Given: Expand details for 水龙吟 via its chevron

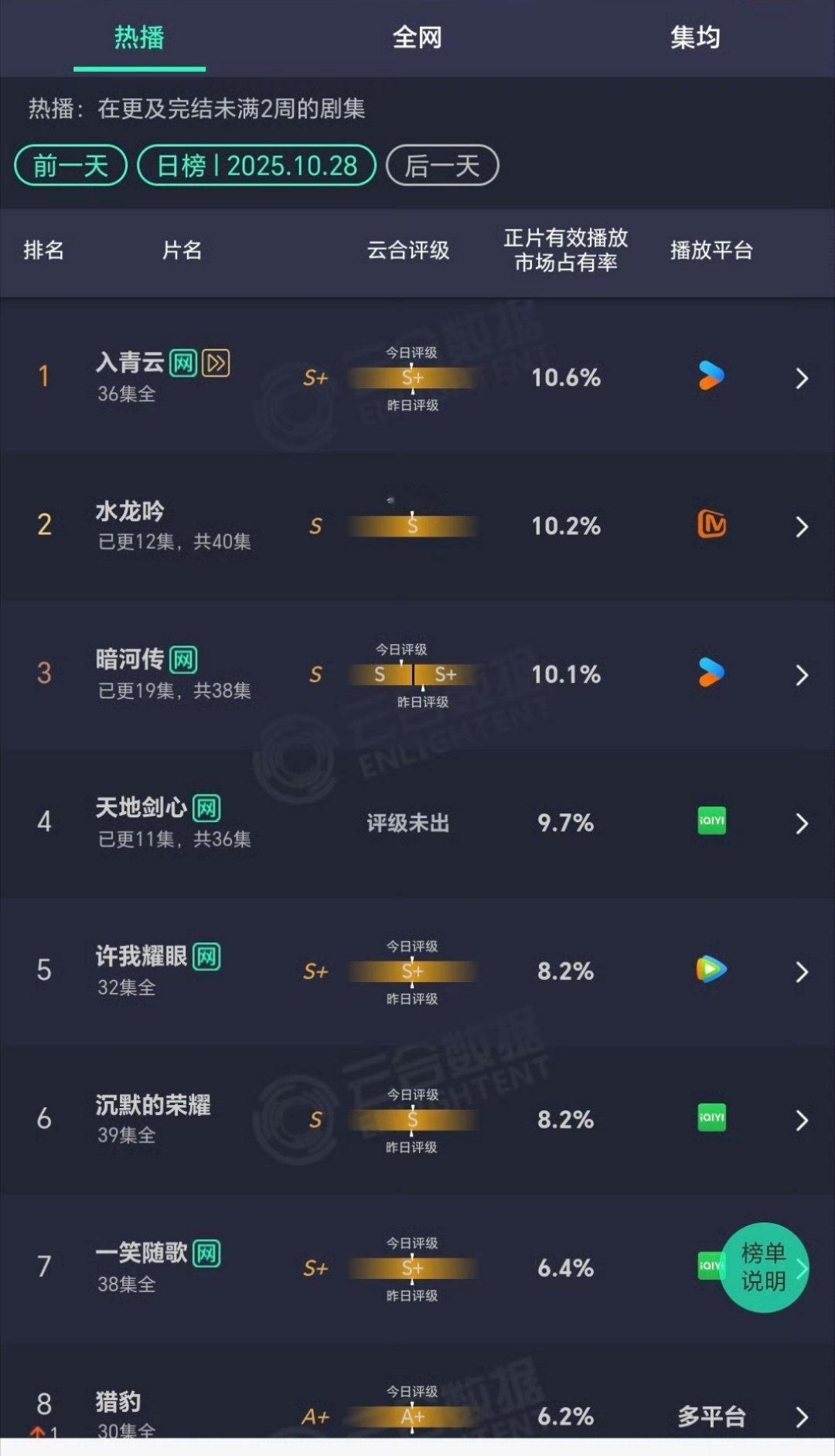Looking at the screenshot, I should [x=802, y=526].
